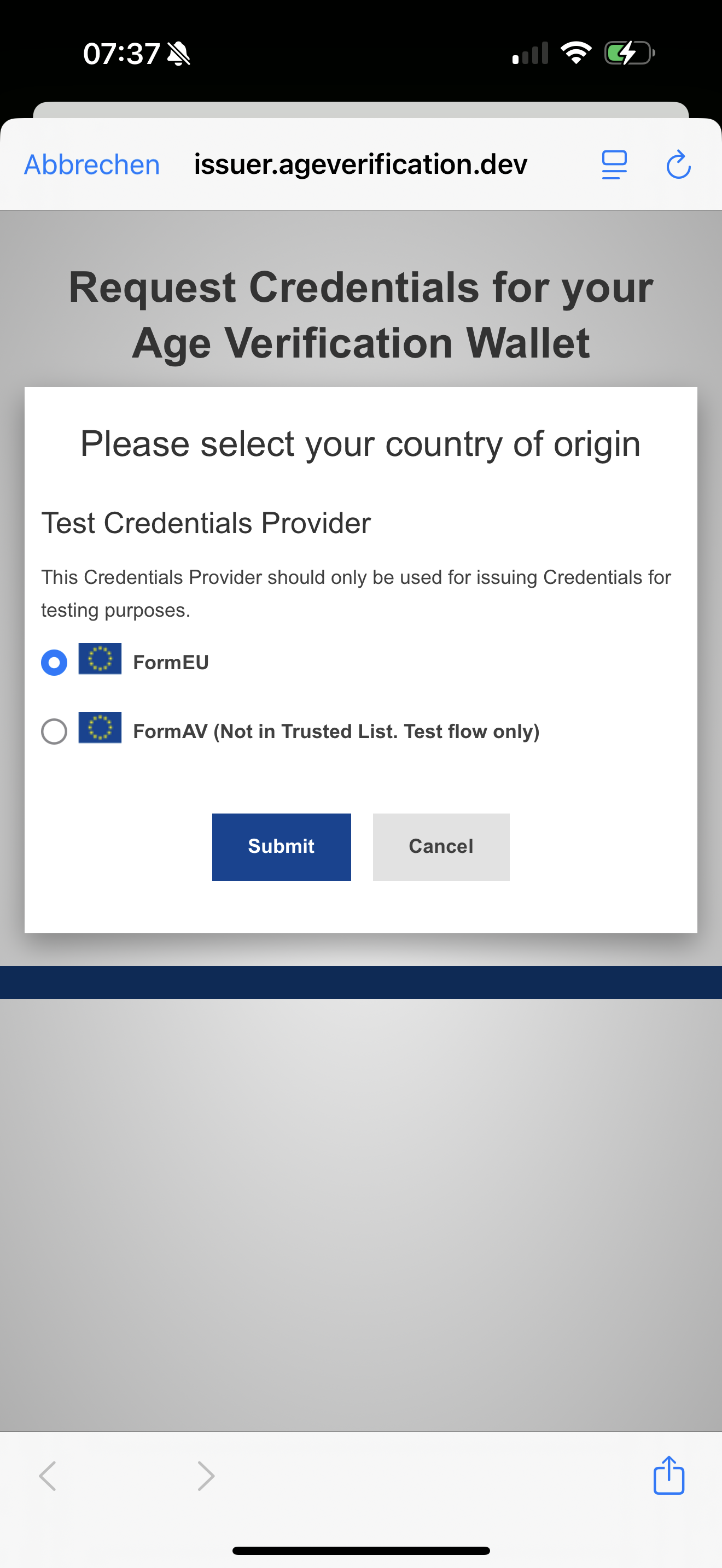Viewport: 722px width, 1568px height.
Task: Reload the issuer page
Action: click(x=678, y=165)
